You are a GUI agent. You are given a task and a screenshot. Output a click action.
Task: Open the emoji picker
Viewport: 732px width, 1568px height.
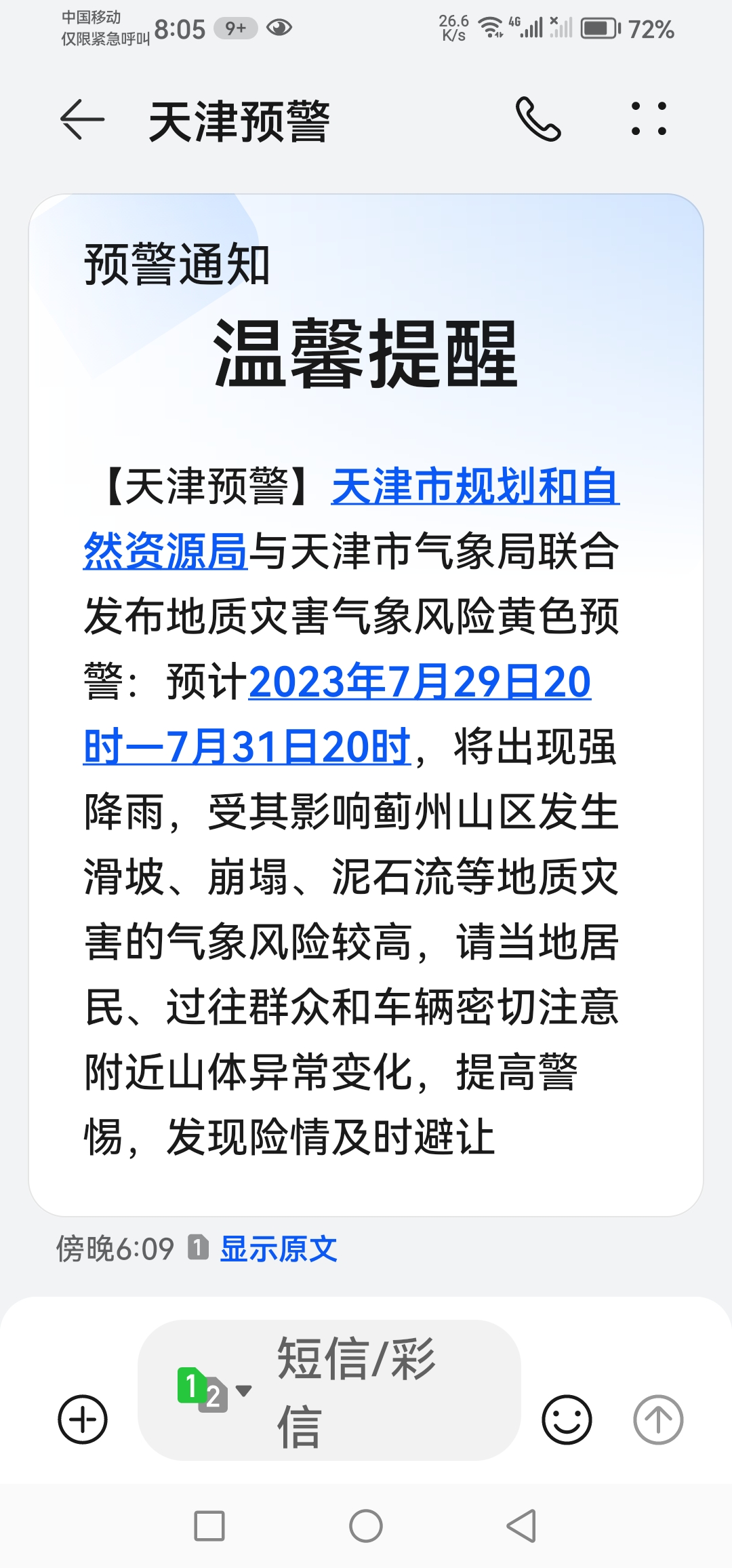pos(567,1419)
